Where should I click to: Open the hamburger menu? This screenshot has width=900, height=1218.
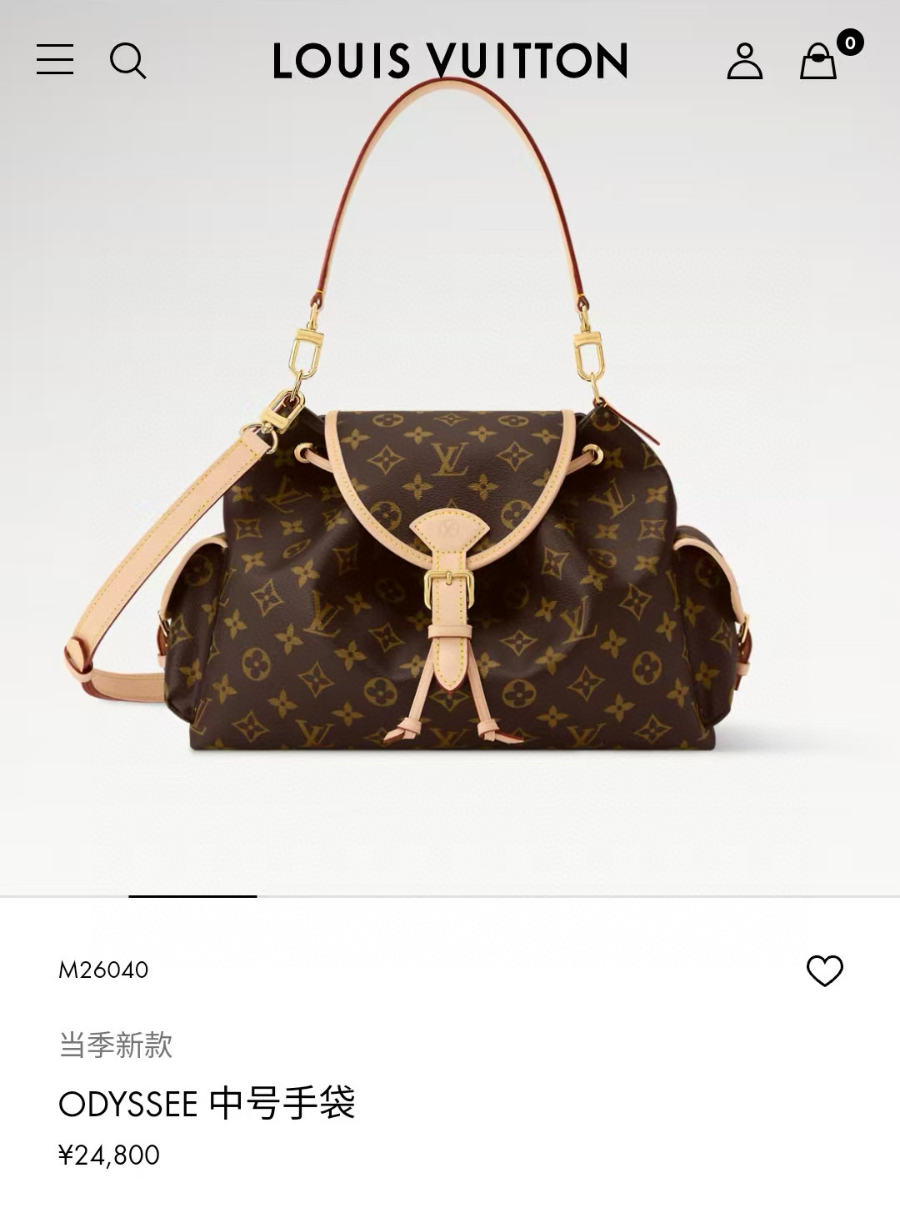point(55,59)
